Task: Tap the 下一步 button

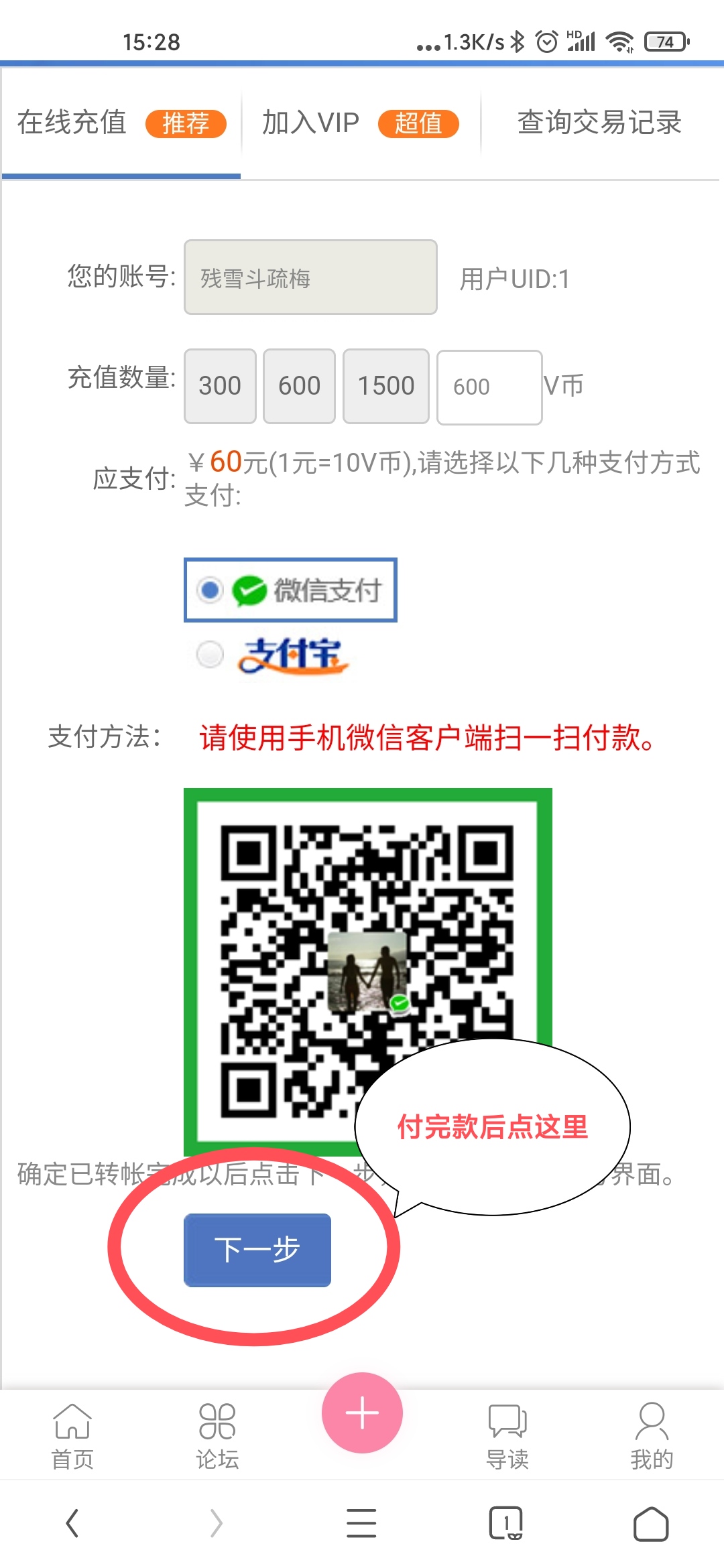Action: (257, 1250)
